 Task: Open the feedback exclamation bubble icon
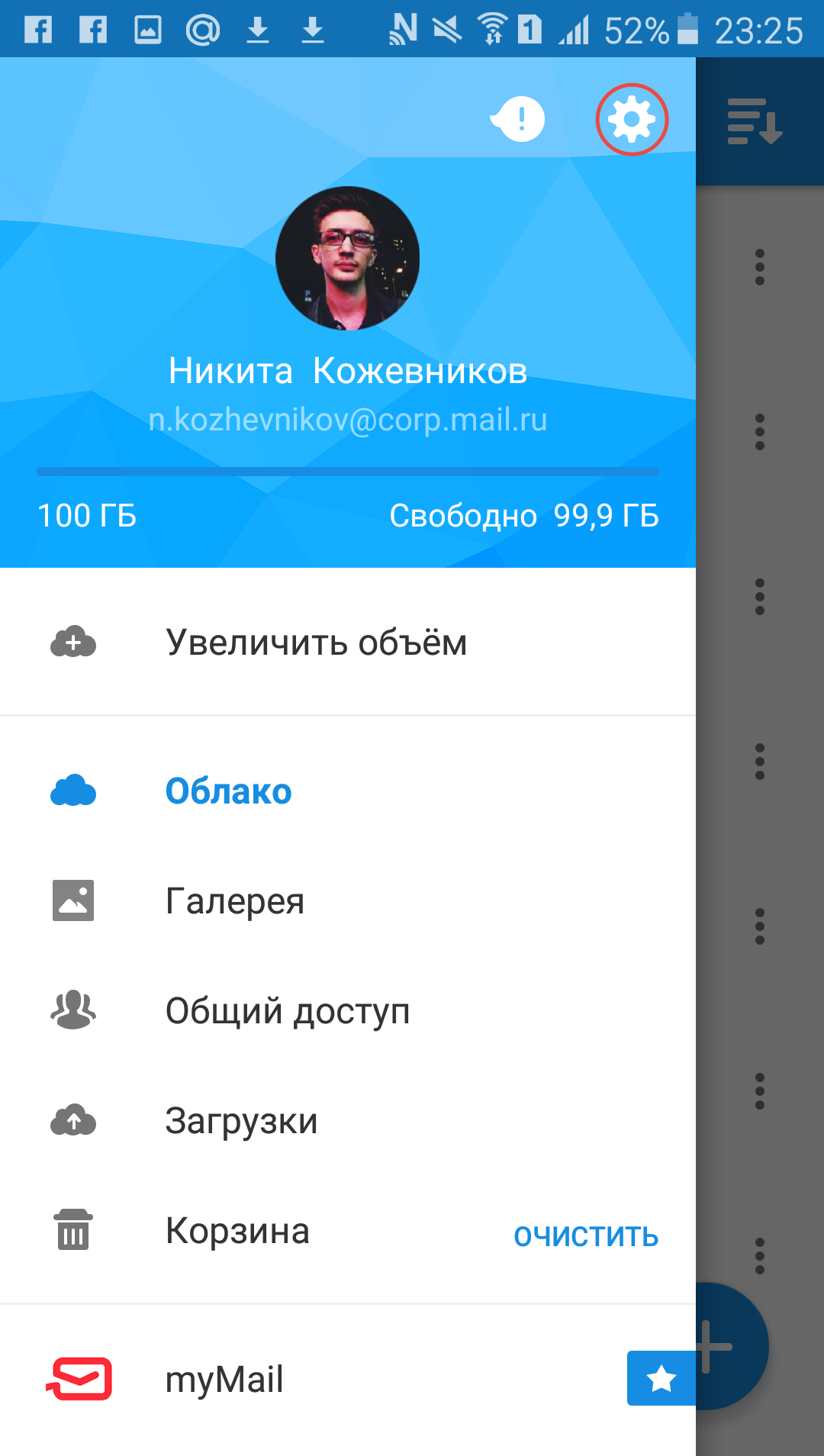pyautogui.click(x=518, y=119)
